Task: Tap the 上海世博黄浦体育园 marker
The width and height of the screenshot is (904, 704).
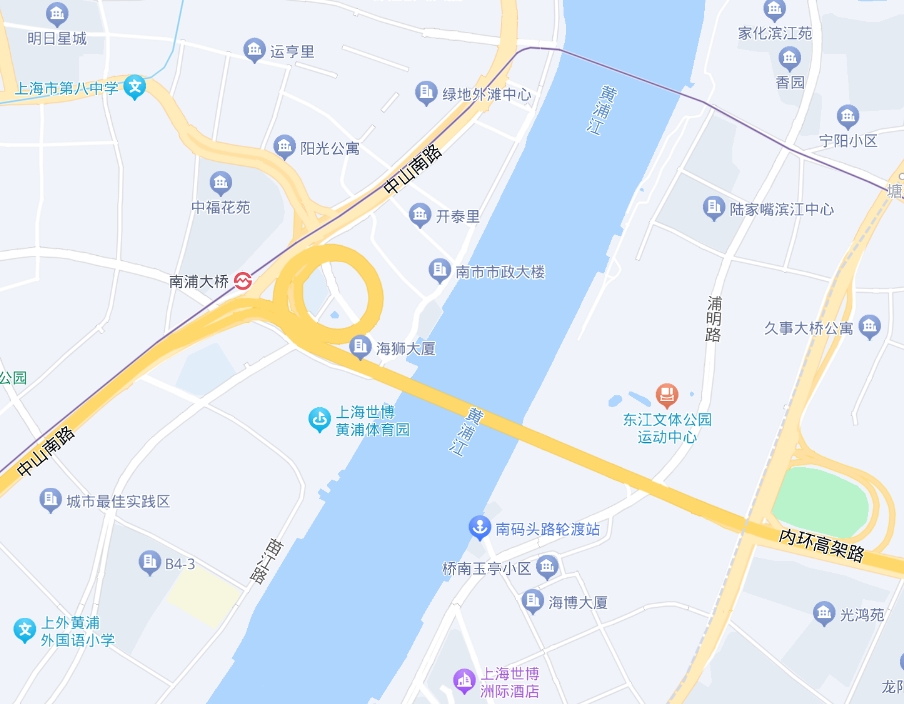Action: [319, 420]
